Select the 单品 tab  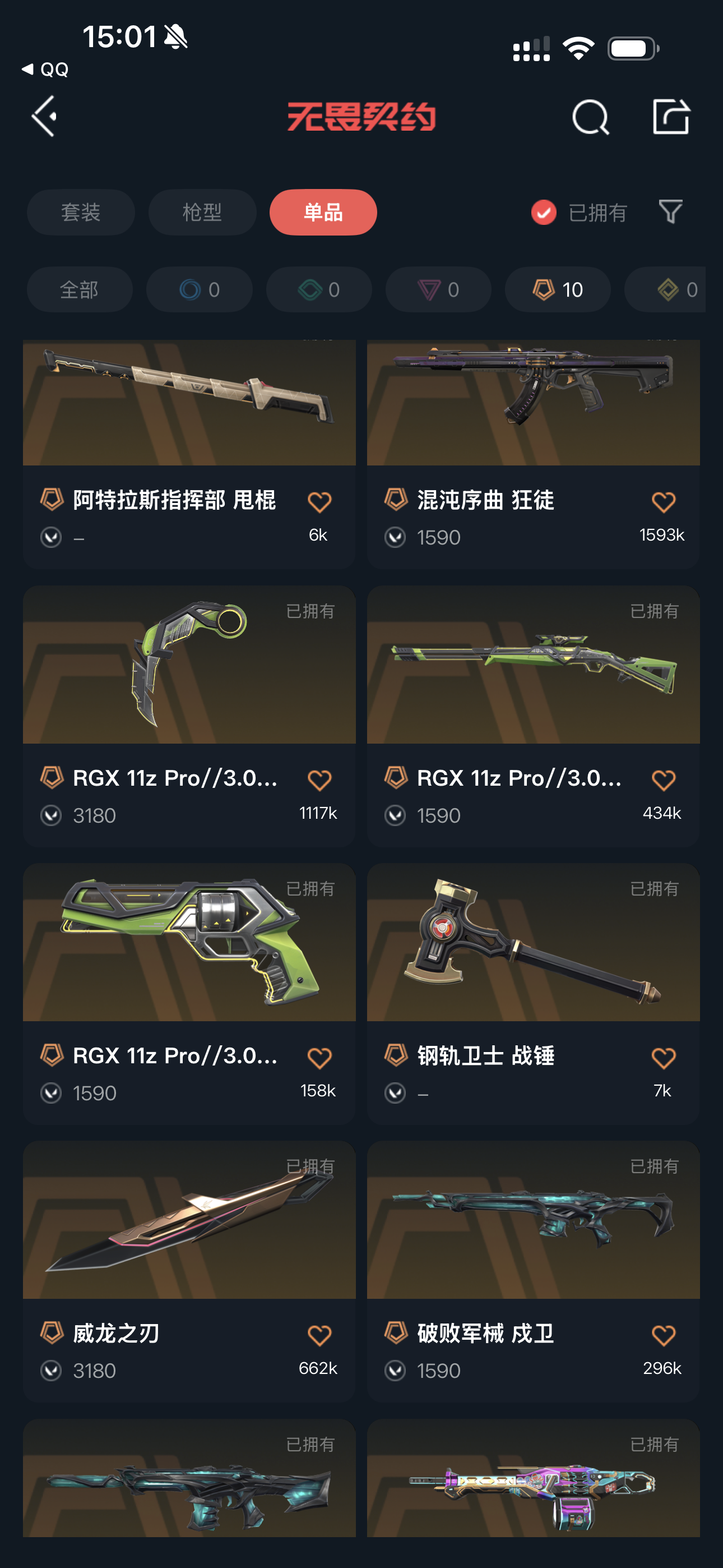click(x=323, y=212)
